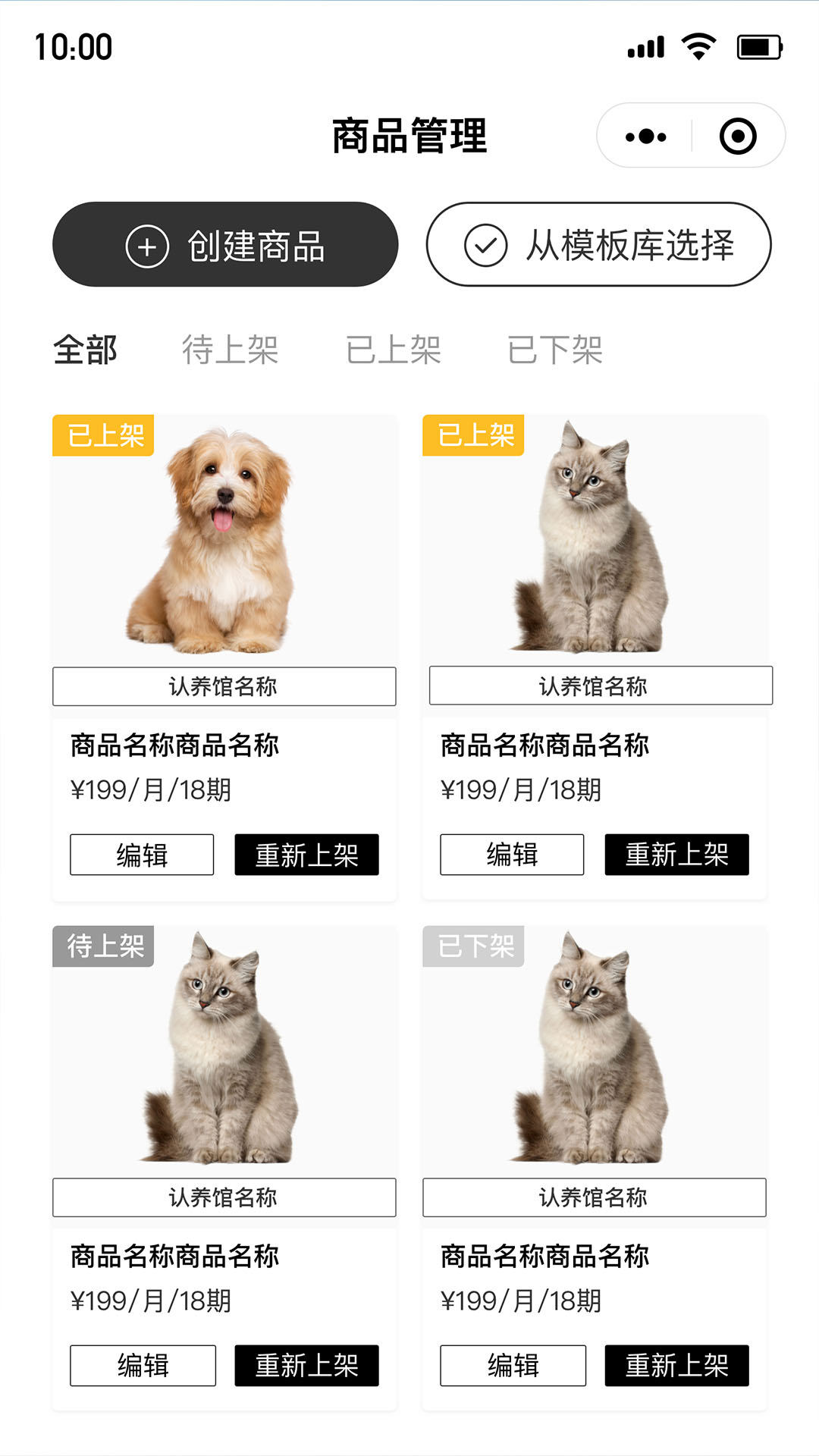Edit the dog product via 编辑
Image resolution: width=819 pixels, height=1456 pixels.
142,855
